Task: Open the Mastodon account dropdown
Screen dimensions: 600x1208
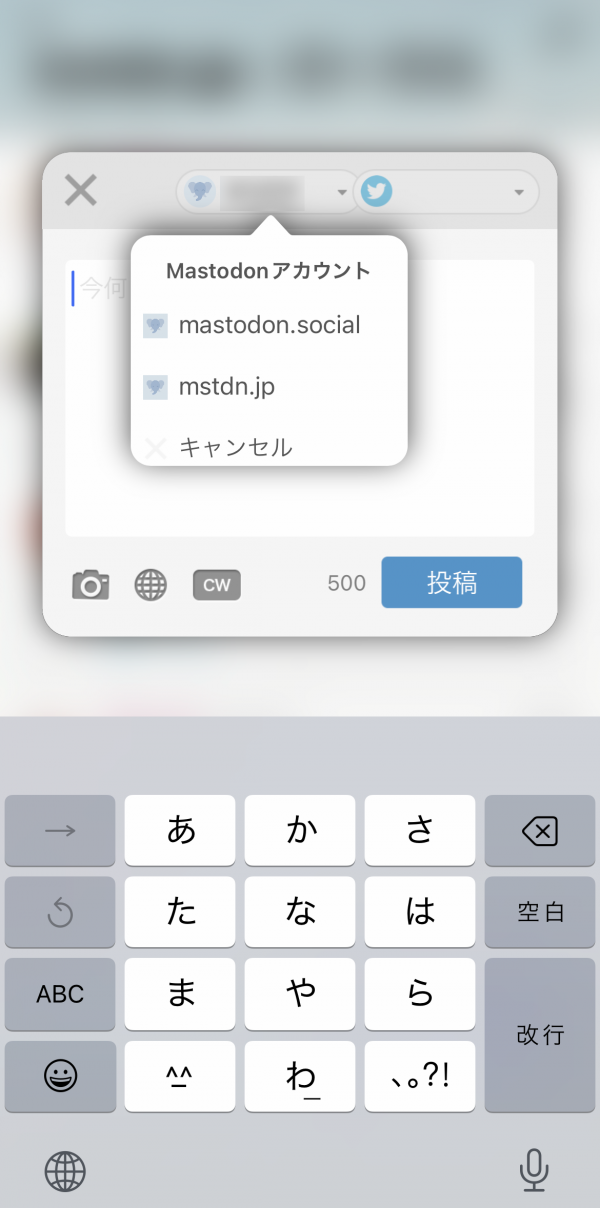Action: pyautogui.click(x=267, y=192)
